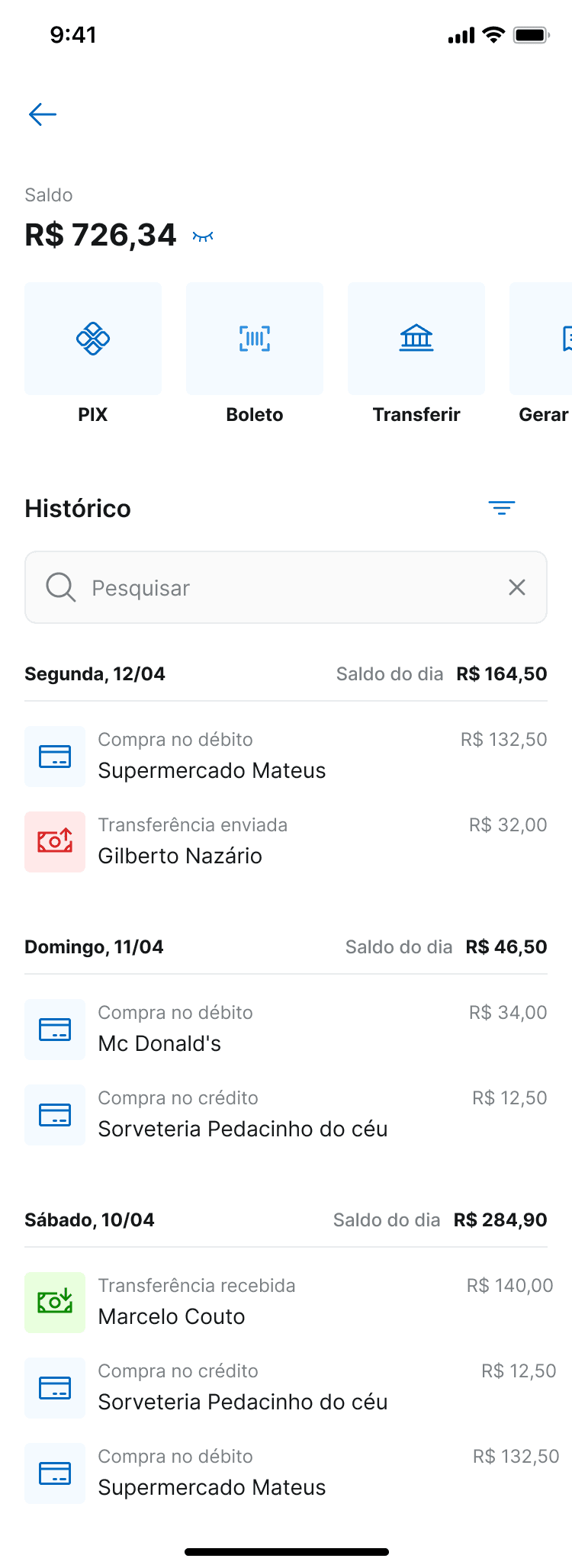This screenshot has height=1568, width=572.
Task: Hide the balance with the eye icon
Action: tap(203, 236)
